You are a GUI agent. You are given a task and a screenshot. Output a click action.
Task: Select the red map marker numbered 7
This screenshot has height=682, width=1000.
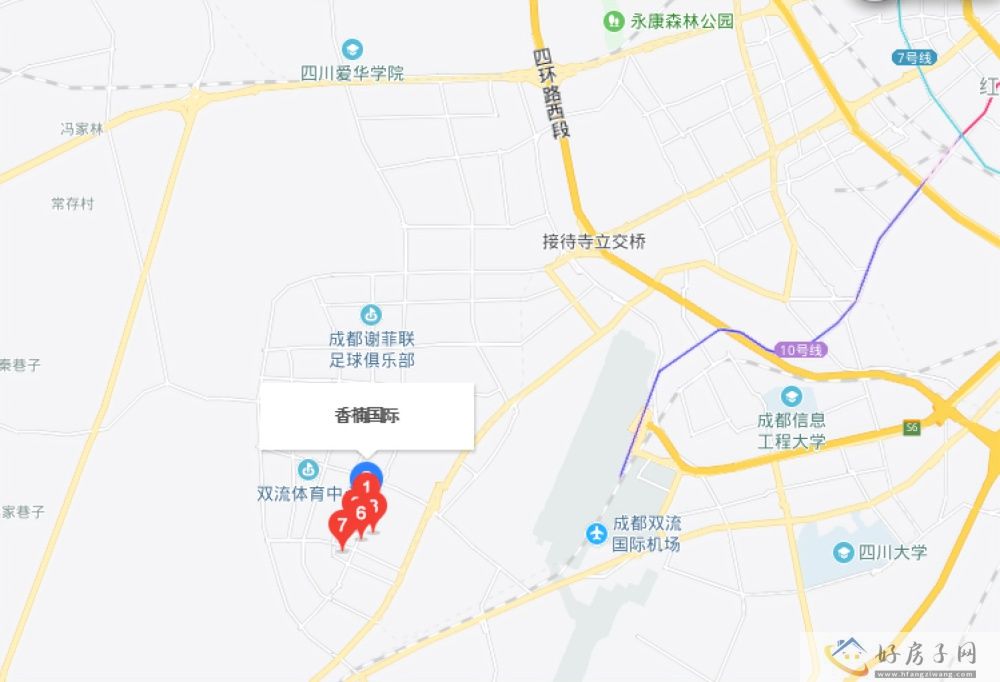[342, 524]
